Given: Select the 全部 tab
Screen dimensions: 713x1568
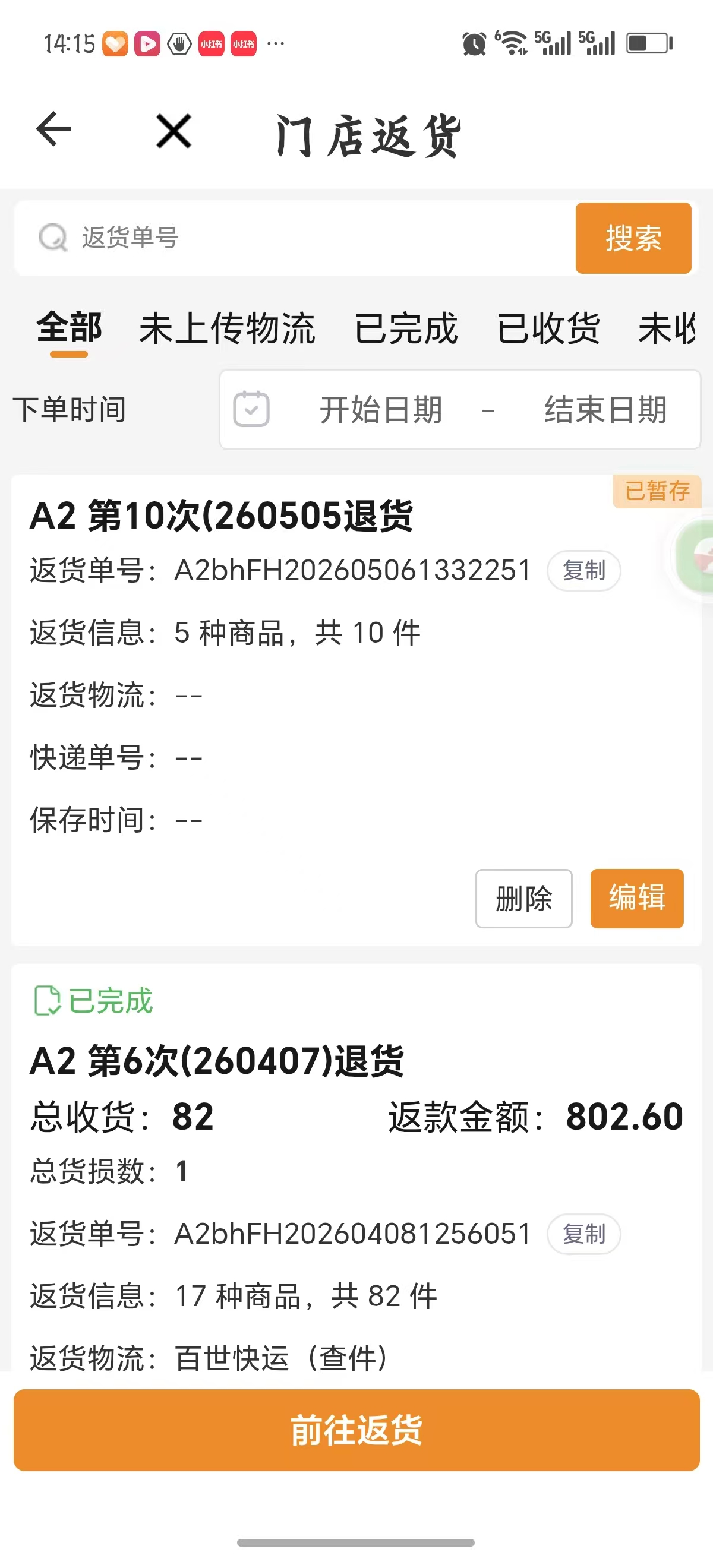Looking at the screenshot, I should (69, 328).
